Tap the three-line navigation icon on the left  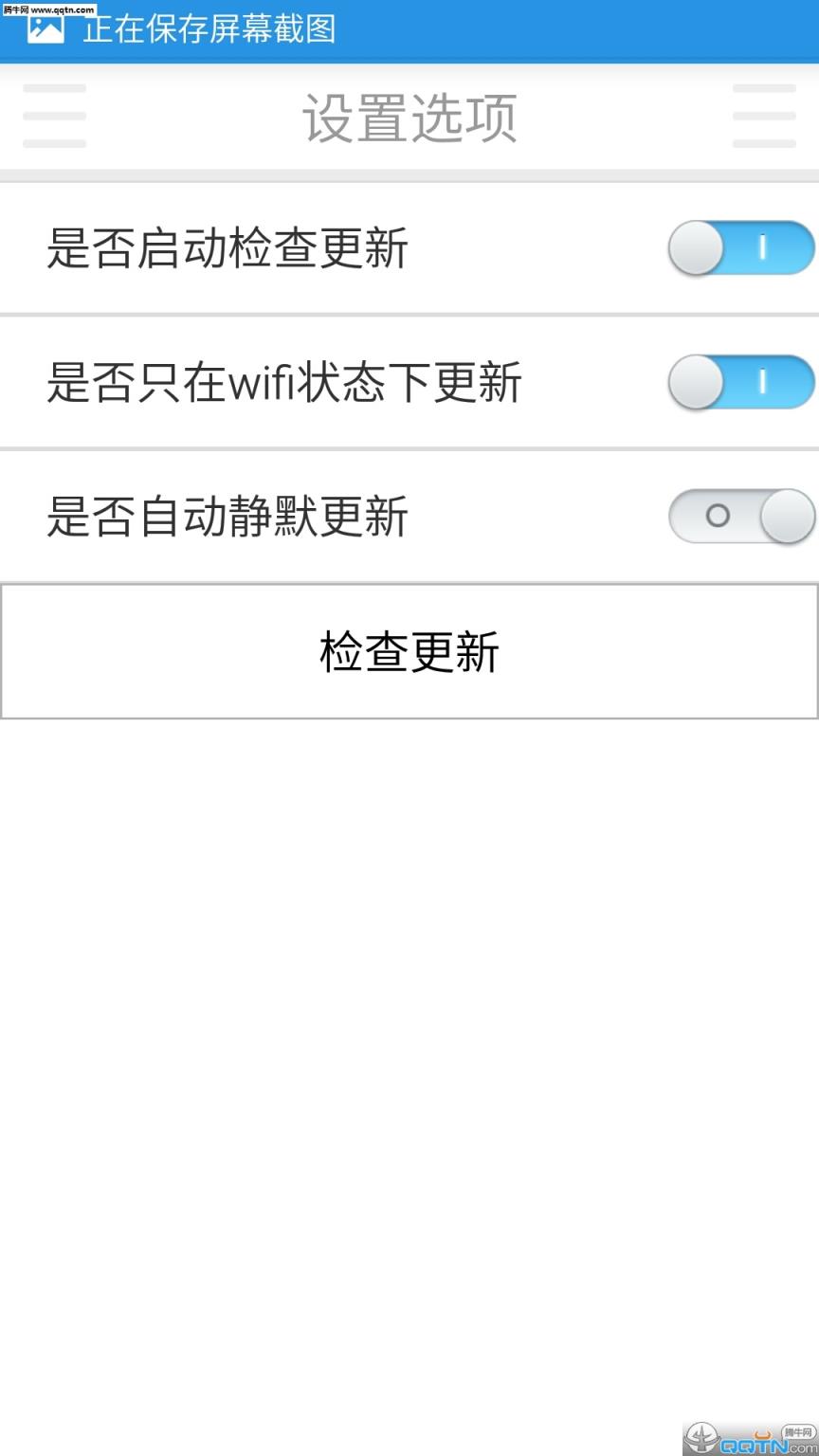tap(54, 116)
